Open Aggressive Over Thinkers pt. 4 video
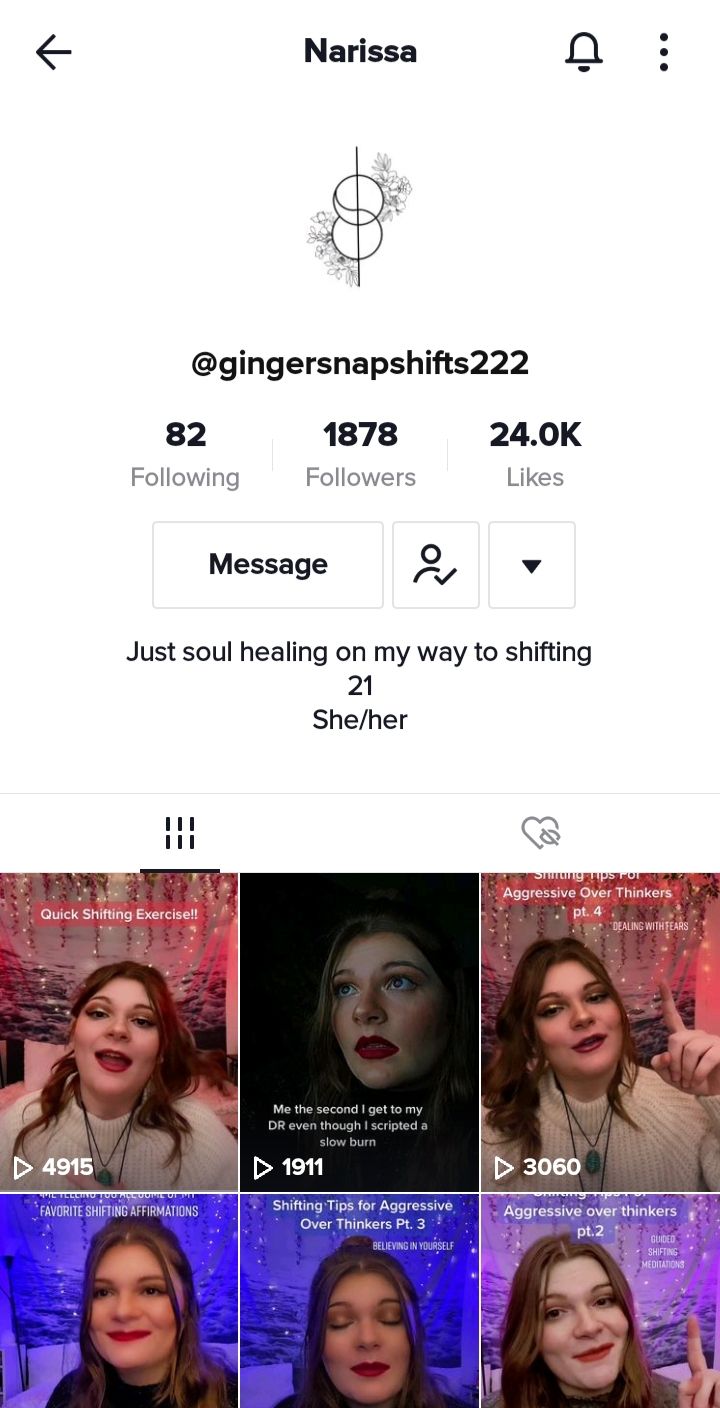Image resolution: width=720 pixels, height=1408 pixels. [600, 1032]
